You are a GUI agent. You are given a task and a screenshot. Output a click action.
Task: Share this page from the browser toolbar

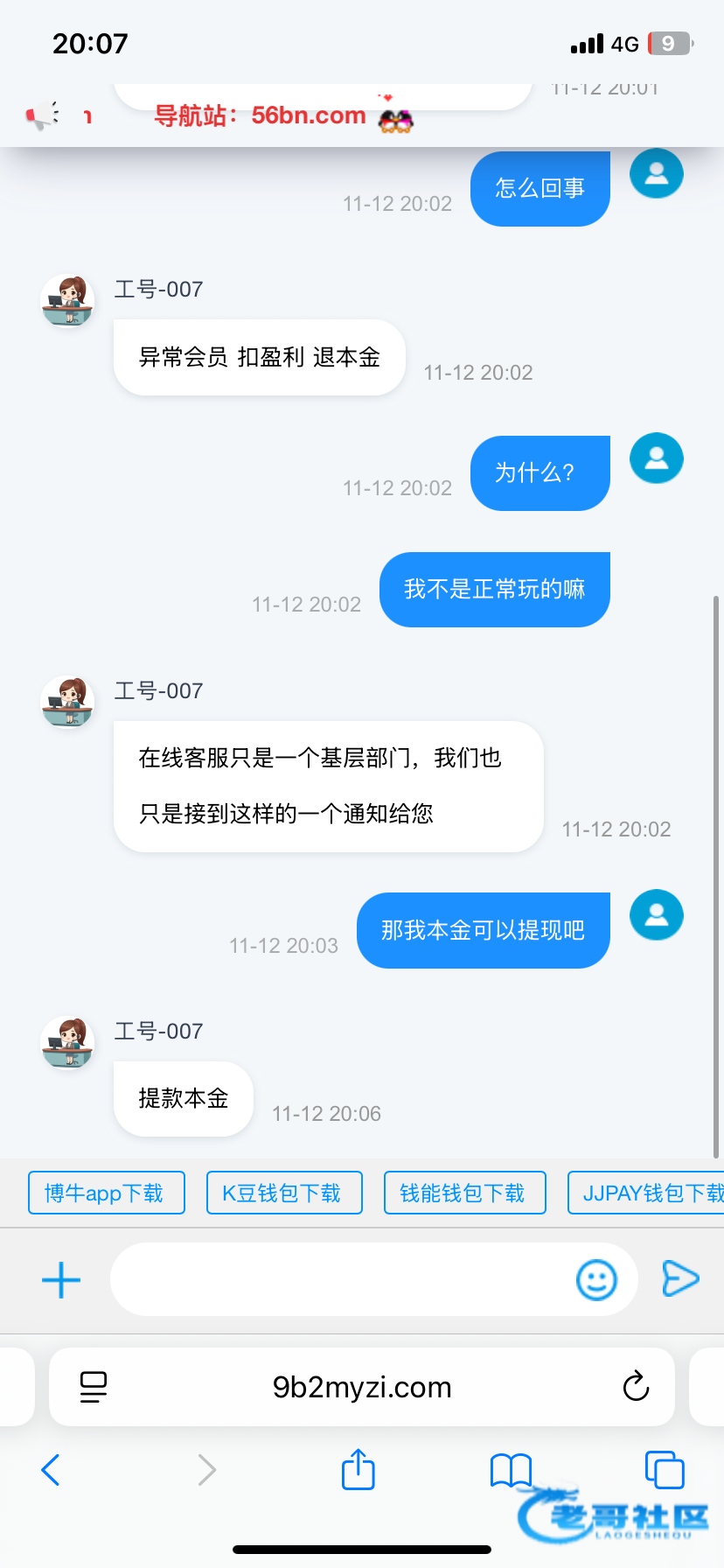(359, 1469)
